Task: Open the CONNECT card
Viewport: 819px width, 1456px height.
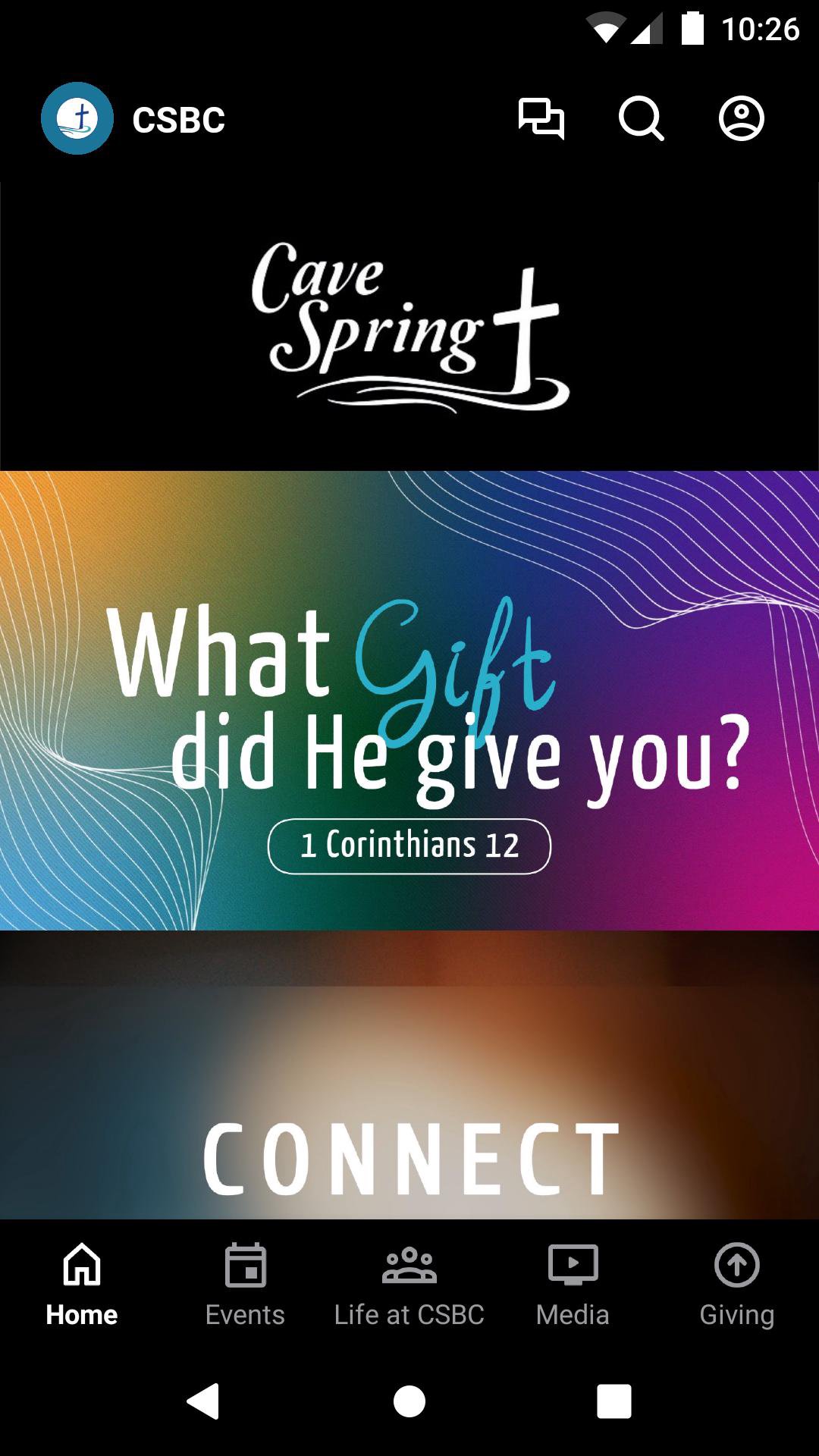Action: point(409,1075)
